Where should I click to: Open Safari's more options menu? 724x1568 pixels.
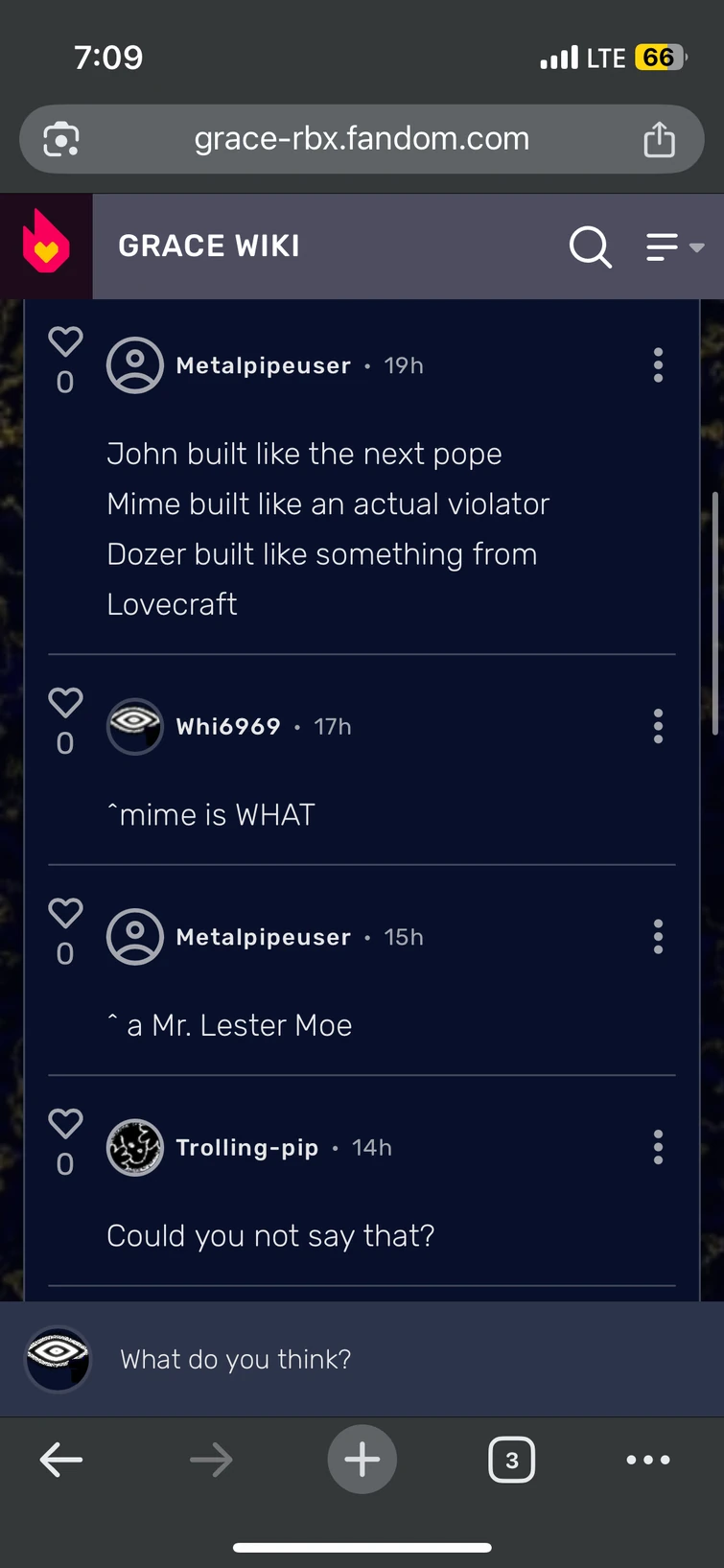click(x=648, y=1460)
